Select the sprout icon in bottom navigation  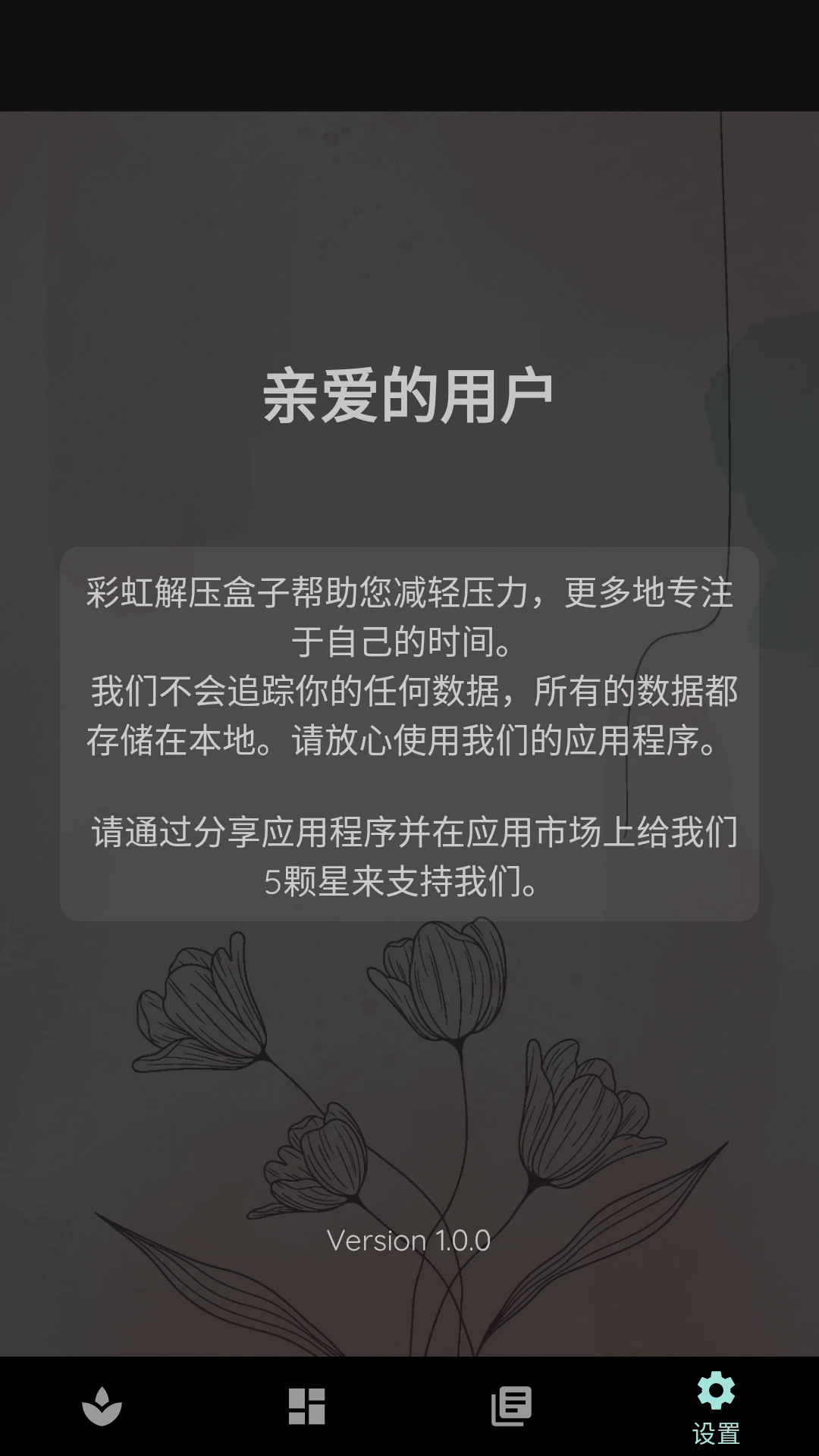coord(102,1407)
